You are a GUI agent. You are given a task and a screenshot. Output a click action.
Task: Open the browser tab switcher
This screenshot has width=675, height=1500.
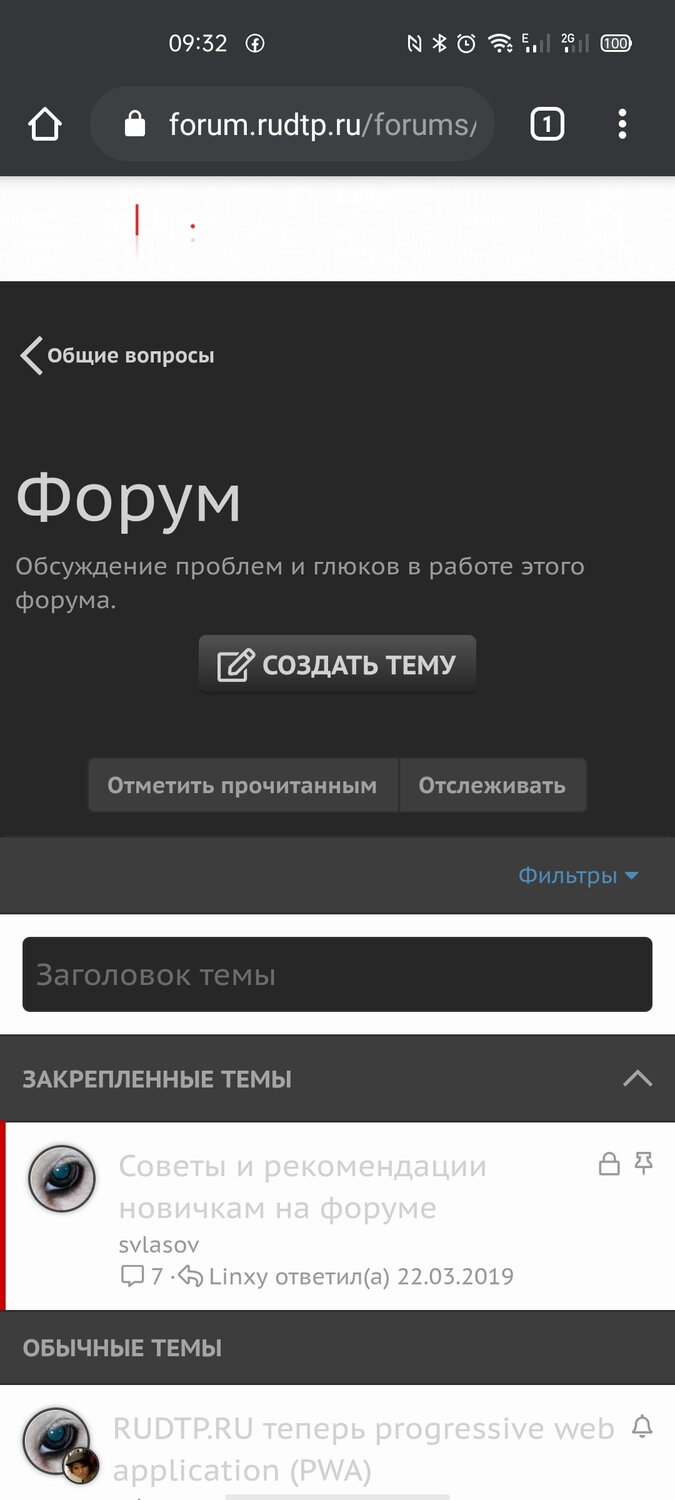pos(547,125)
